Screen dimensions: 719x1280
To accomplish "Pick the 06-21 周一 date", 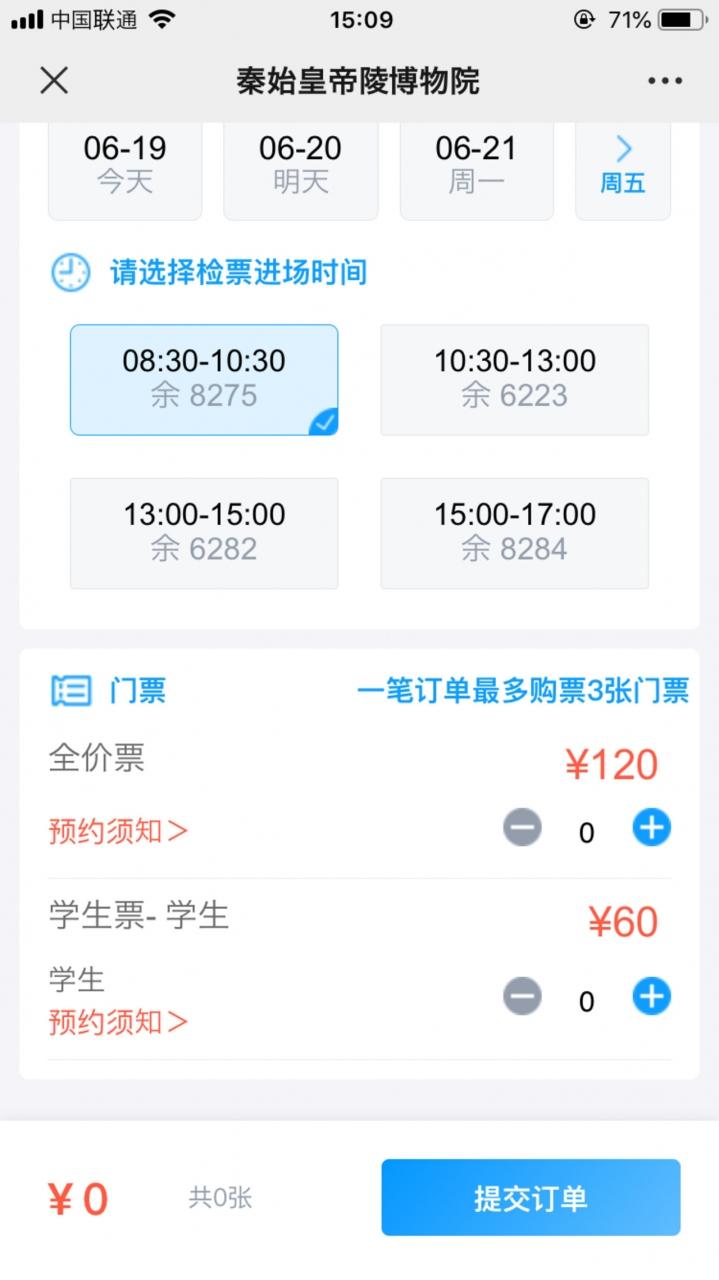I will pos(476,165).
